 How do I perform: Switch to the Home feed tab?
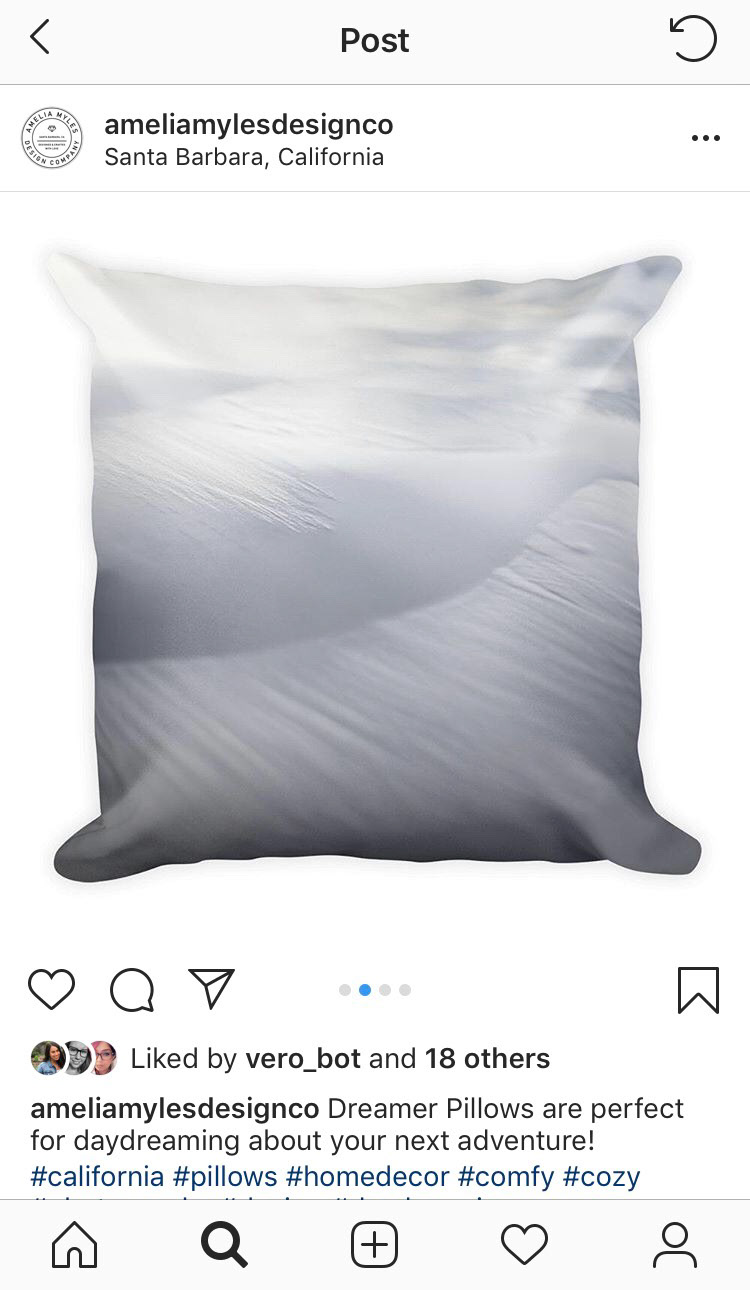[75, 1245]
